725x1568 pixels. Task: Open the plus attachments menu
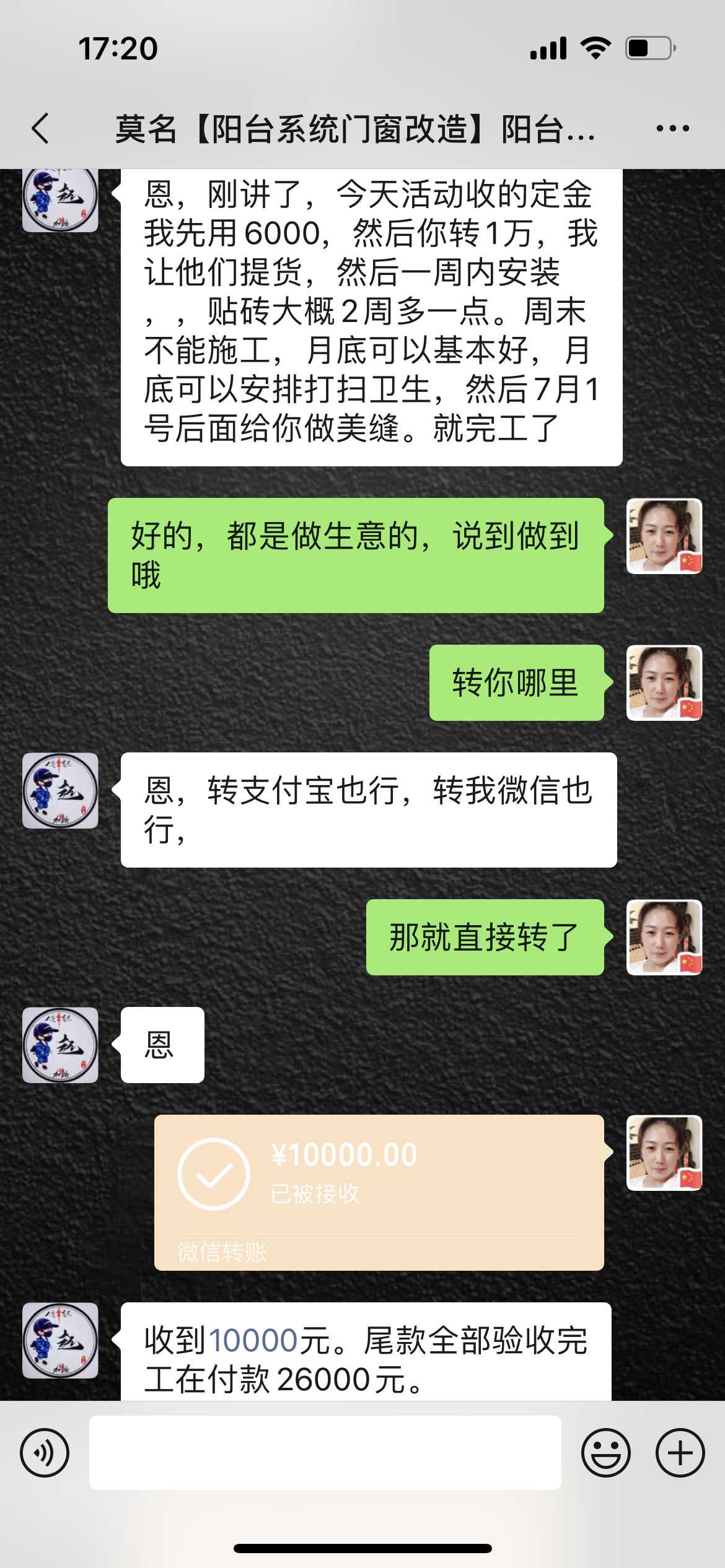tap(680, 1452)
